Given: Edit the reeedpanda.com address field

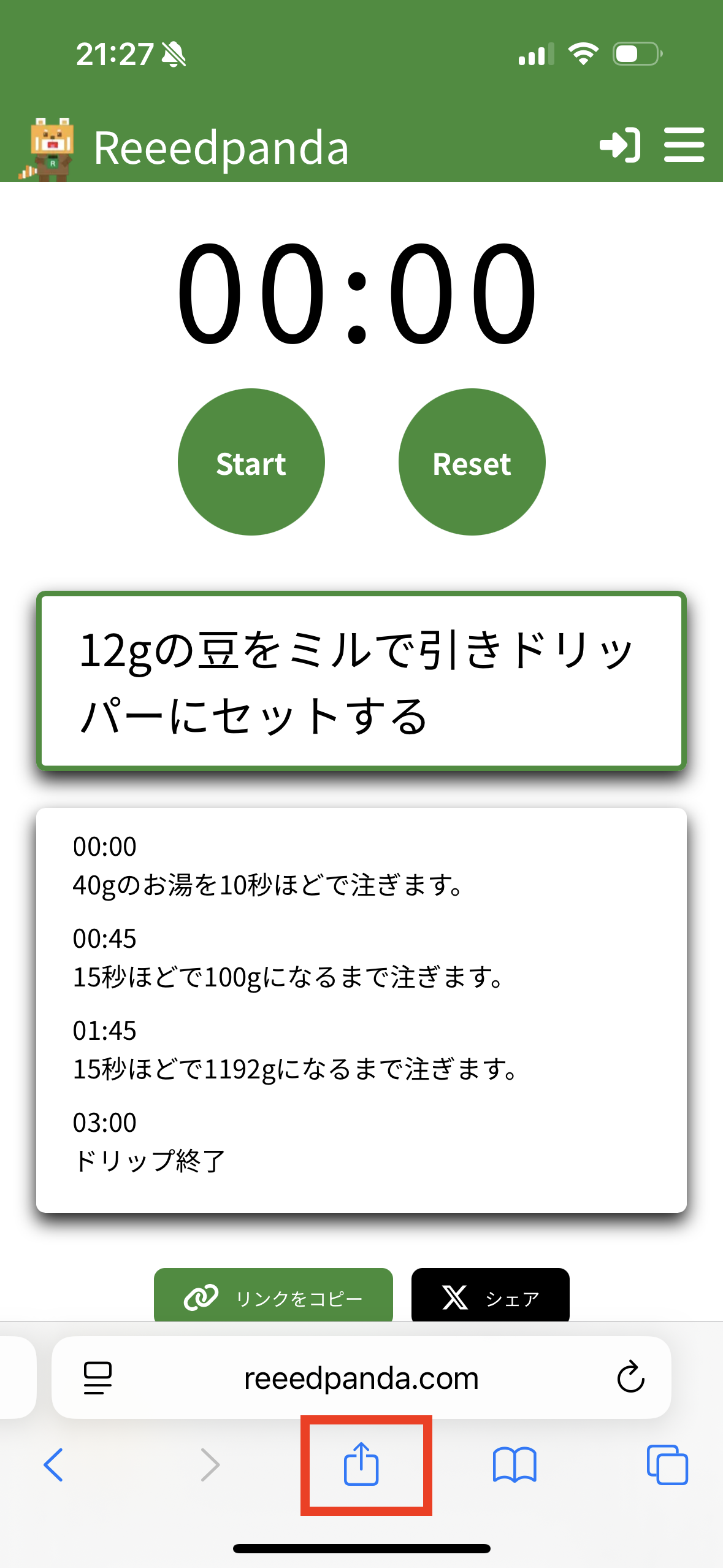Looking at the screenshot, I should [361, 1377].
